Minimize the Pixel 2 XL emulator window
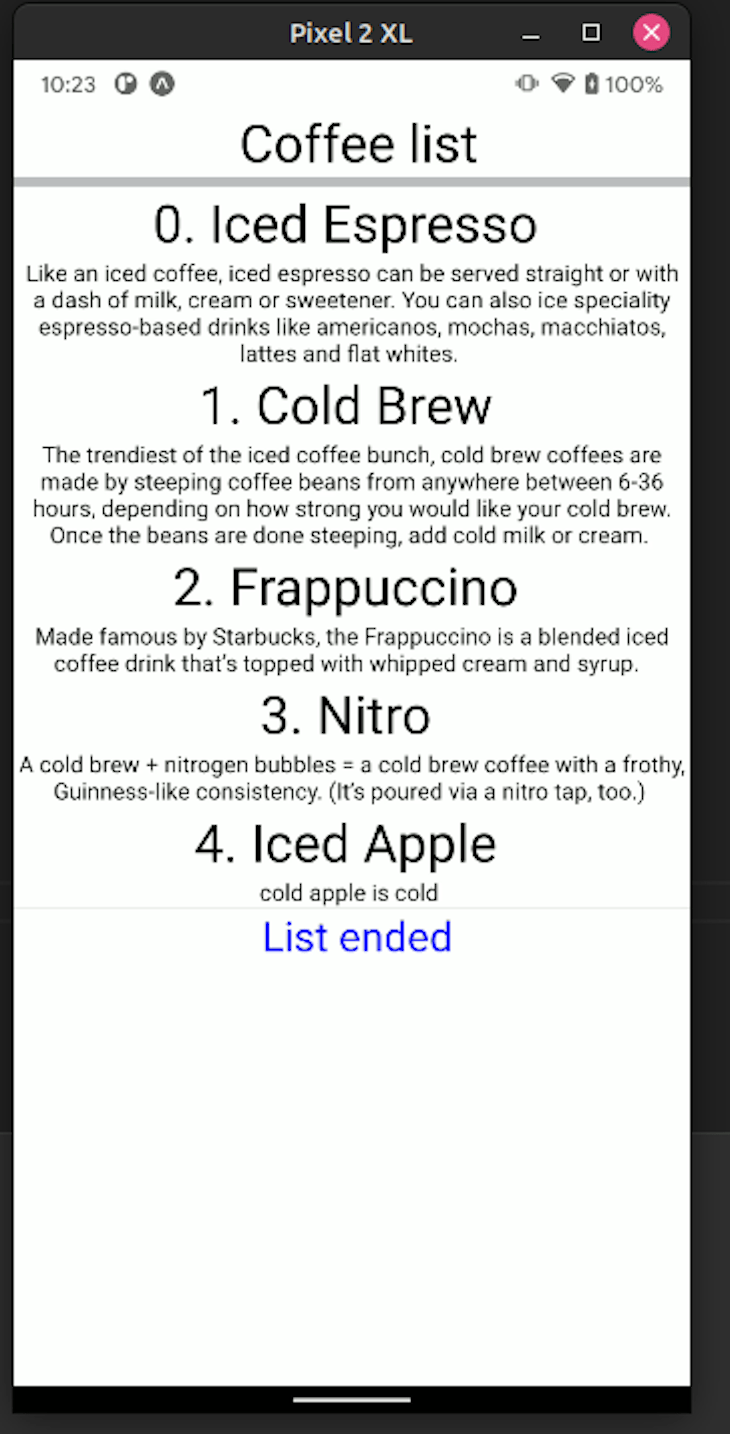 [530, 32]
